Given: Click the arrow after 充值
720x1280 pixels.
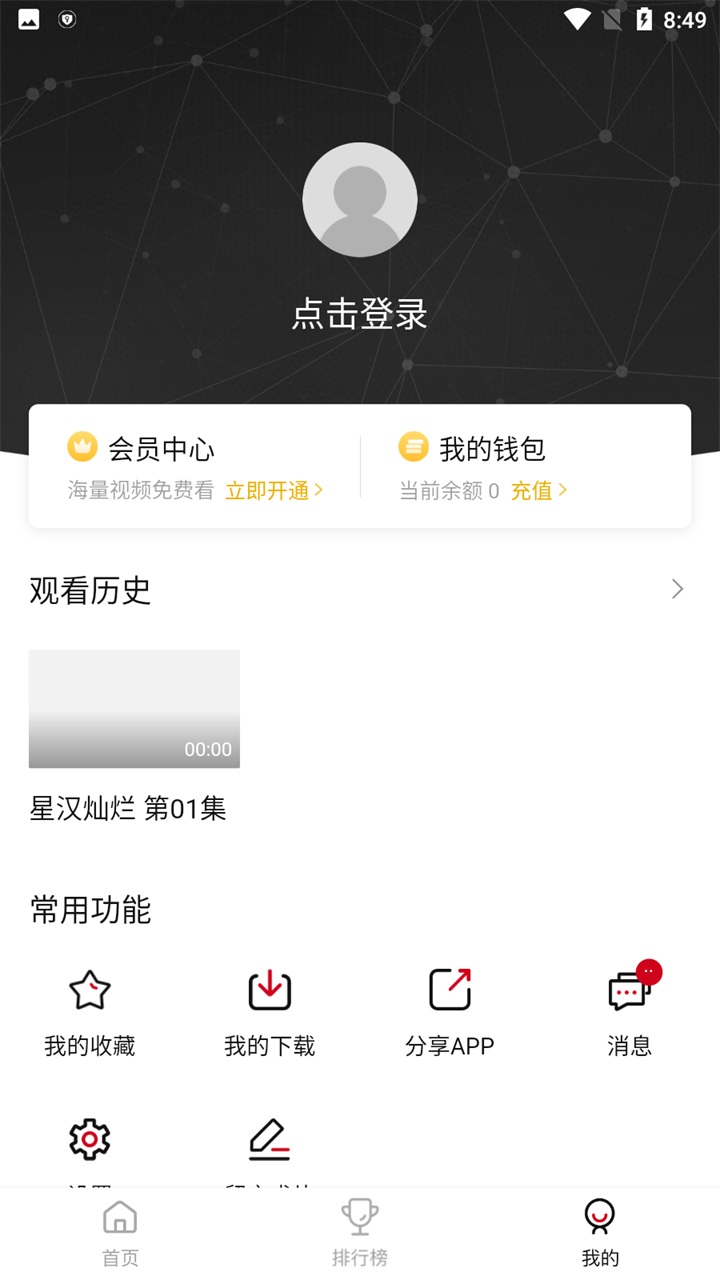Looking at the screenshot, I should click(x=565, y=491).
